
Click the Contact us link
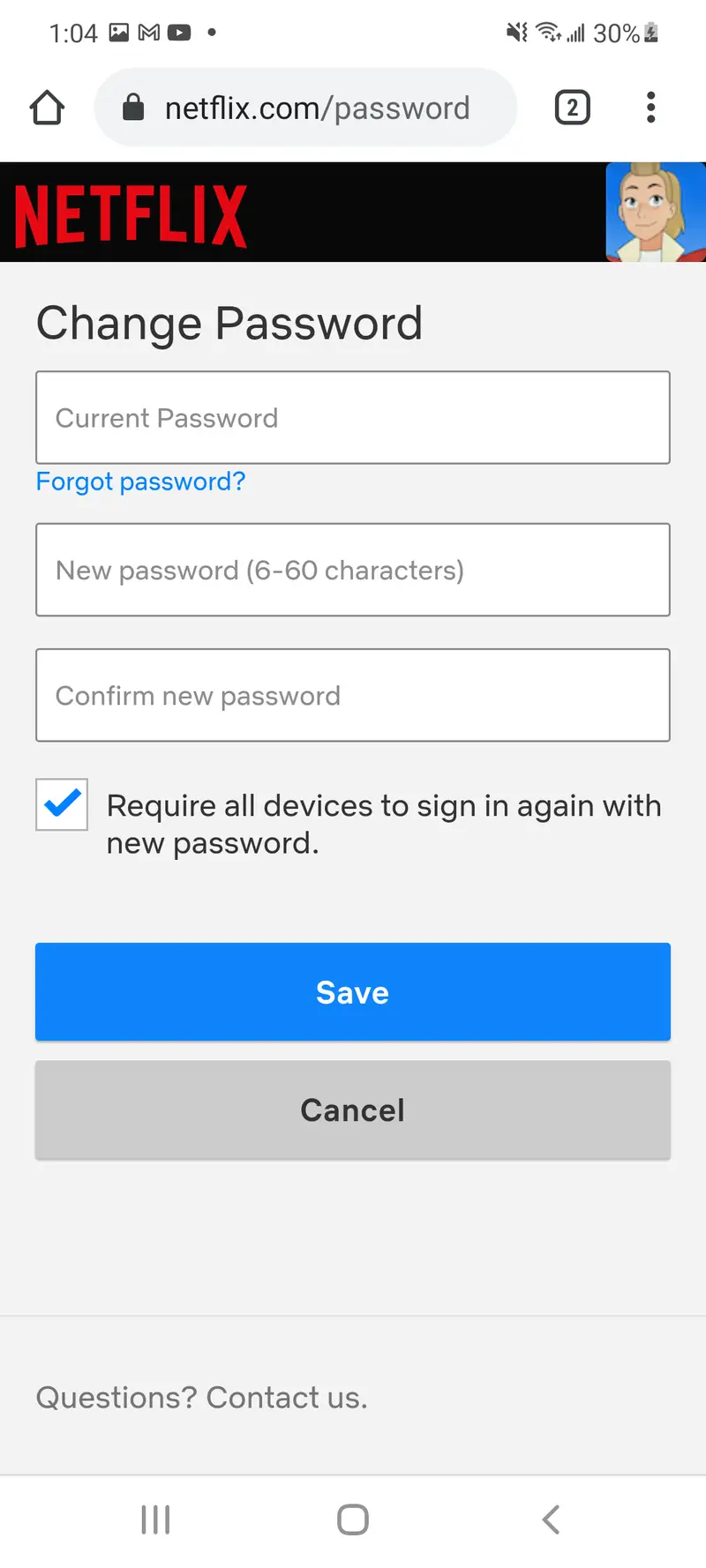coord(286,1397)
